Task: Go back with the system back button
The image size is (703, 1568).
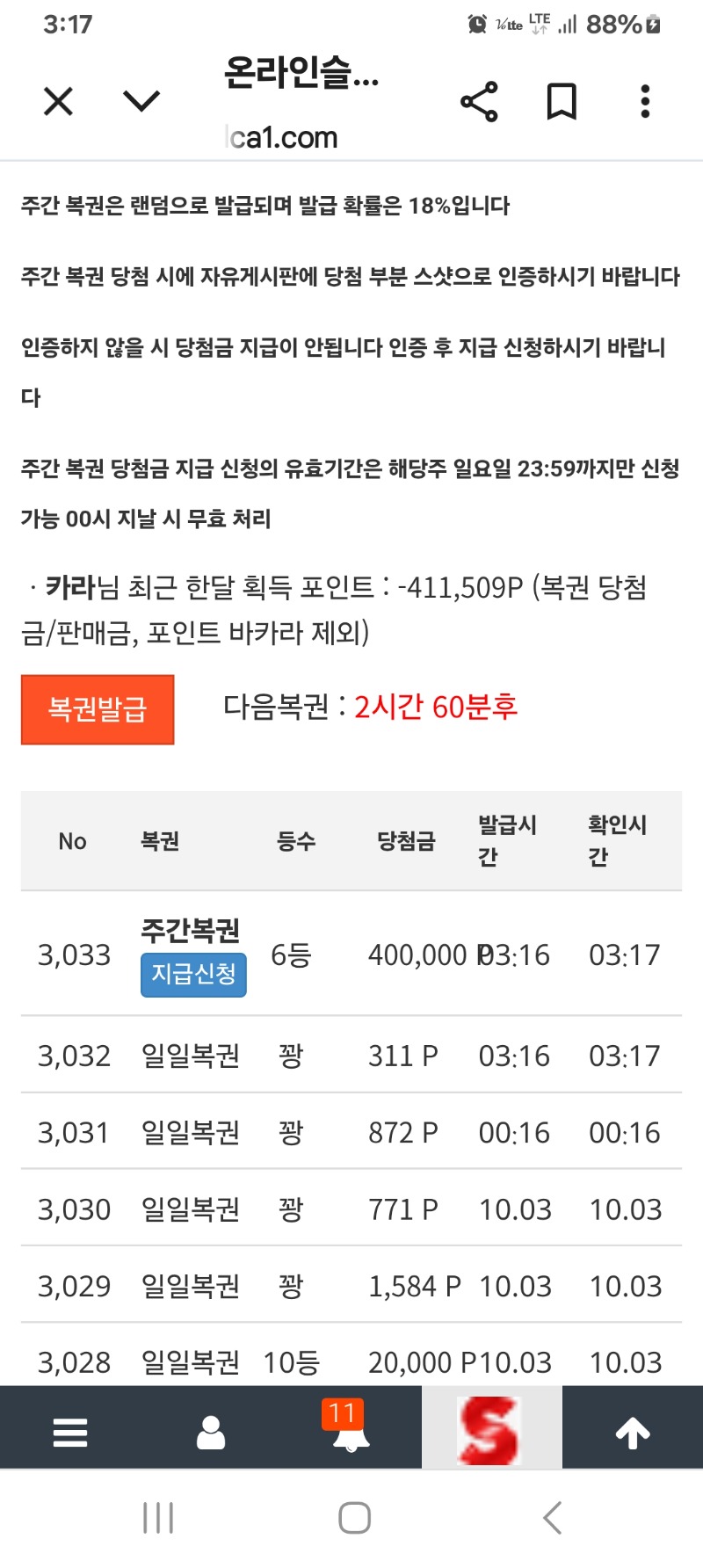Action: [x=552, y=1518]
